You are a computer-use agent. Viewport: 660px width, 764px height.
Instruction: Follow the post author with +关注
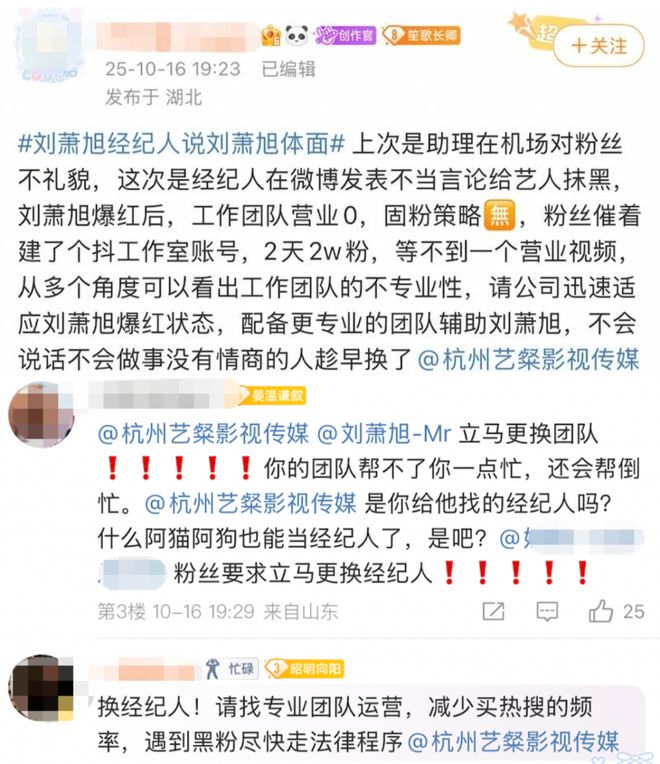(599, 45)
